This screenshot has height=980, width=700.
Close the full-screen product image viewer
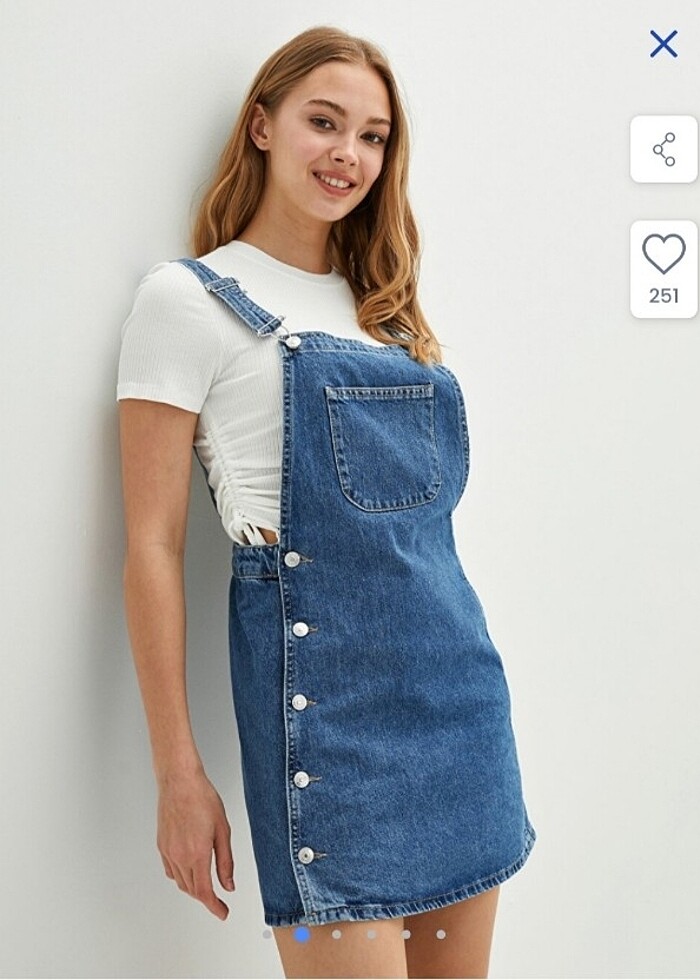click(x=663, y=43)
